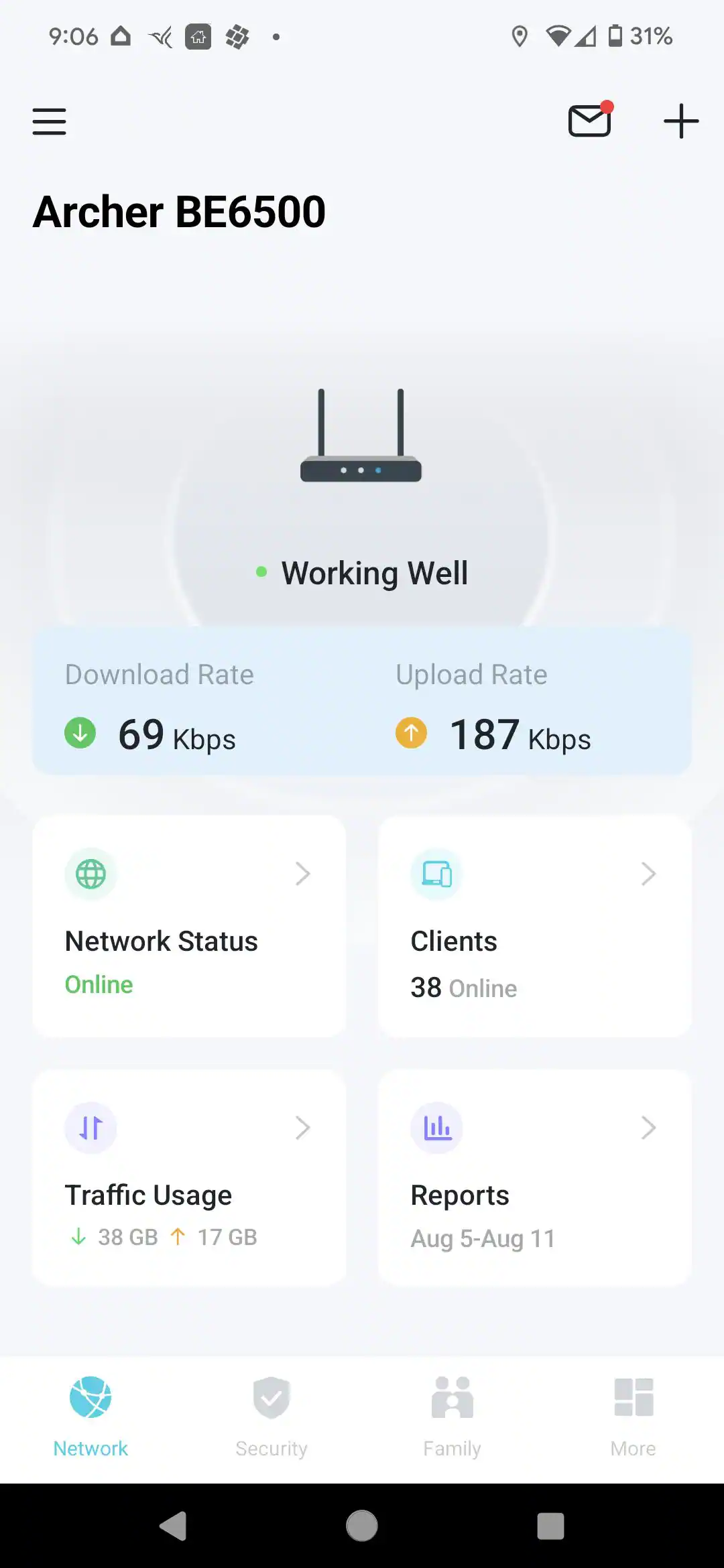Open the messages envelope

click(x=589, y=121)
